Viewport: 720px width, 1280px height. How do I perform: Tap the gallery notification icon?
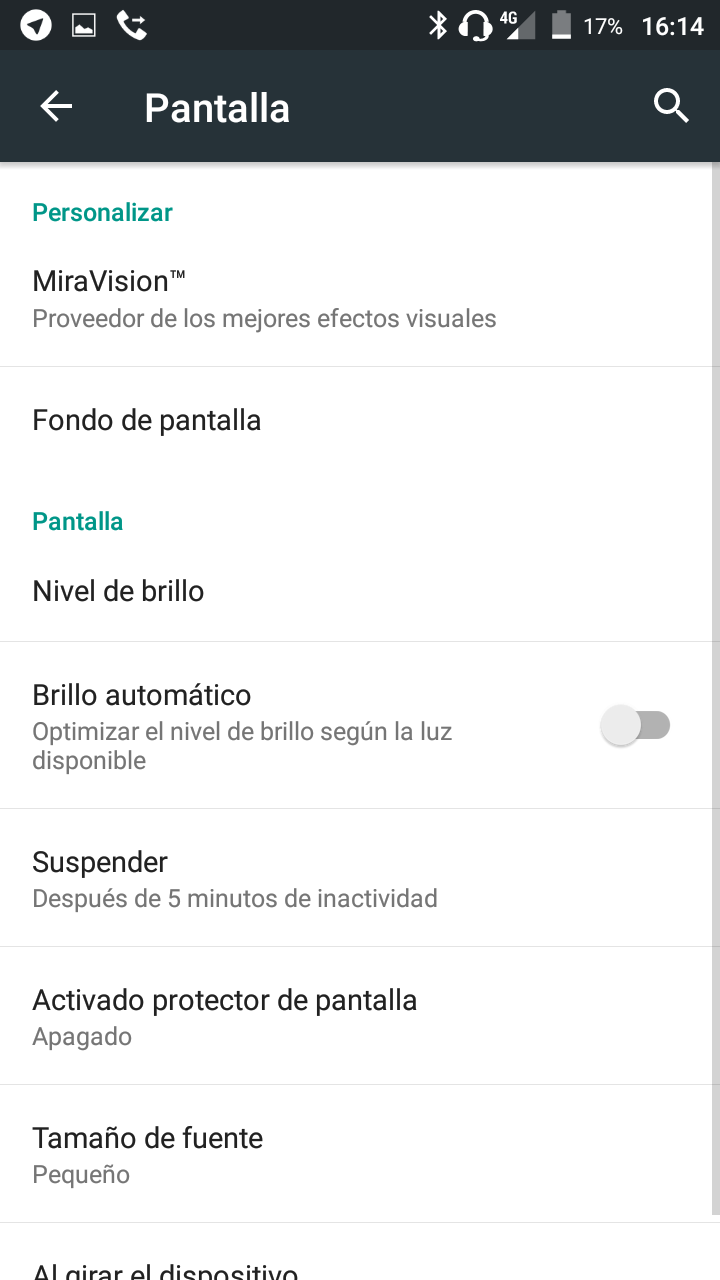coord(84,25)
